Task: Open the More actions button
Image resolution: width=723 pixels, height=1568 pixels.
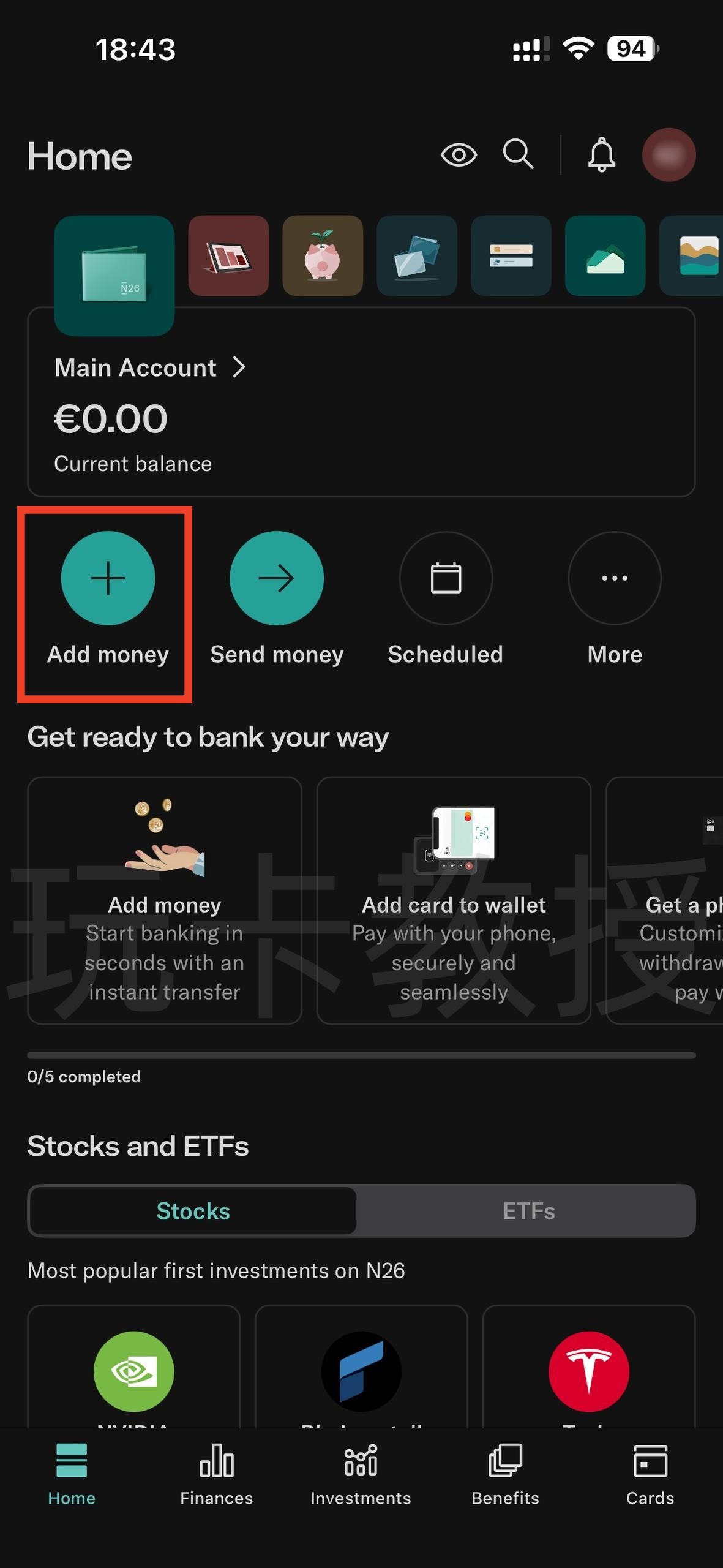Action: point(615,578)
